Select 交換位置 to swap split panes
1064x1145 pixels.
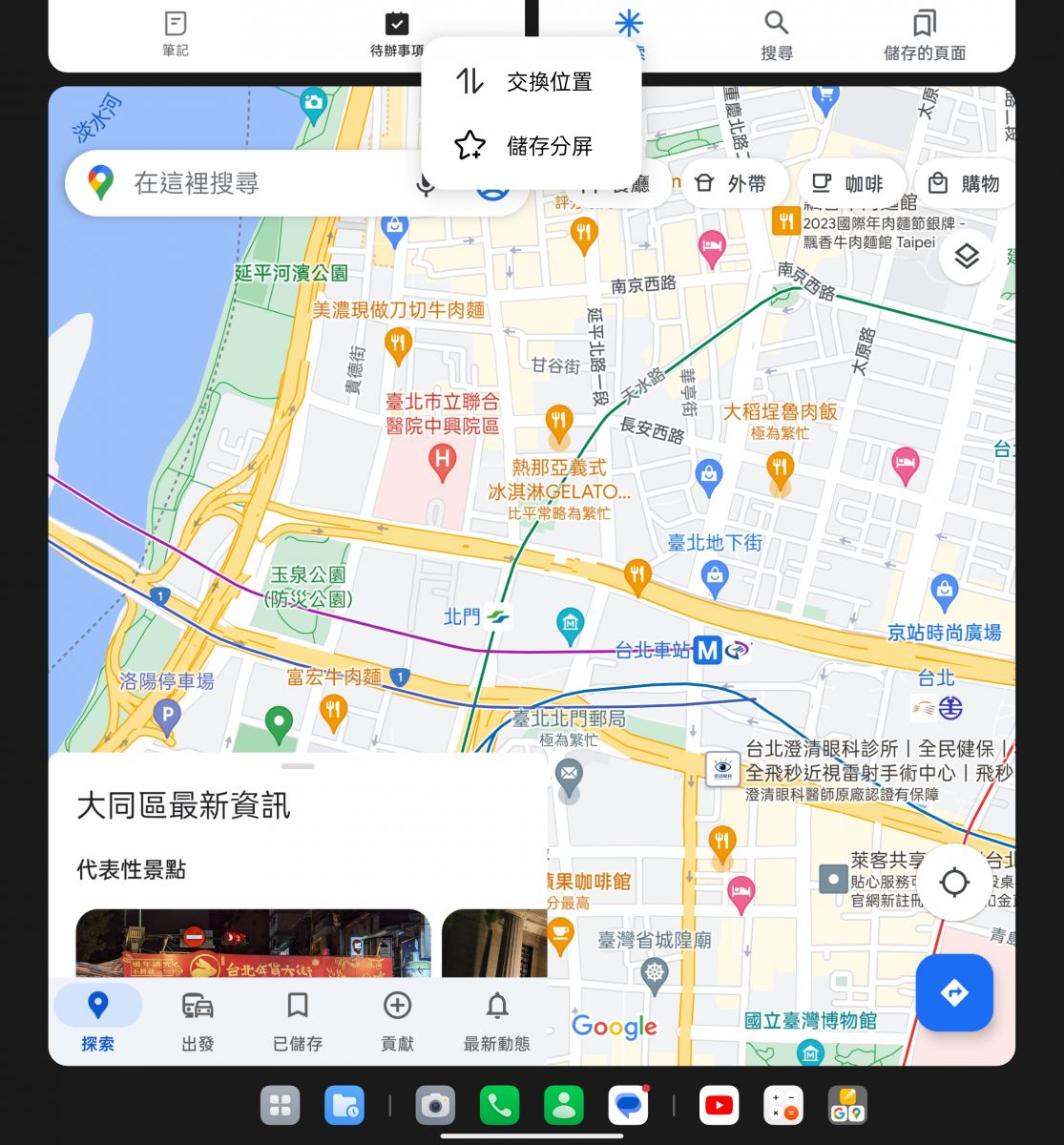tap(531, 82)
